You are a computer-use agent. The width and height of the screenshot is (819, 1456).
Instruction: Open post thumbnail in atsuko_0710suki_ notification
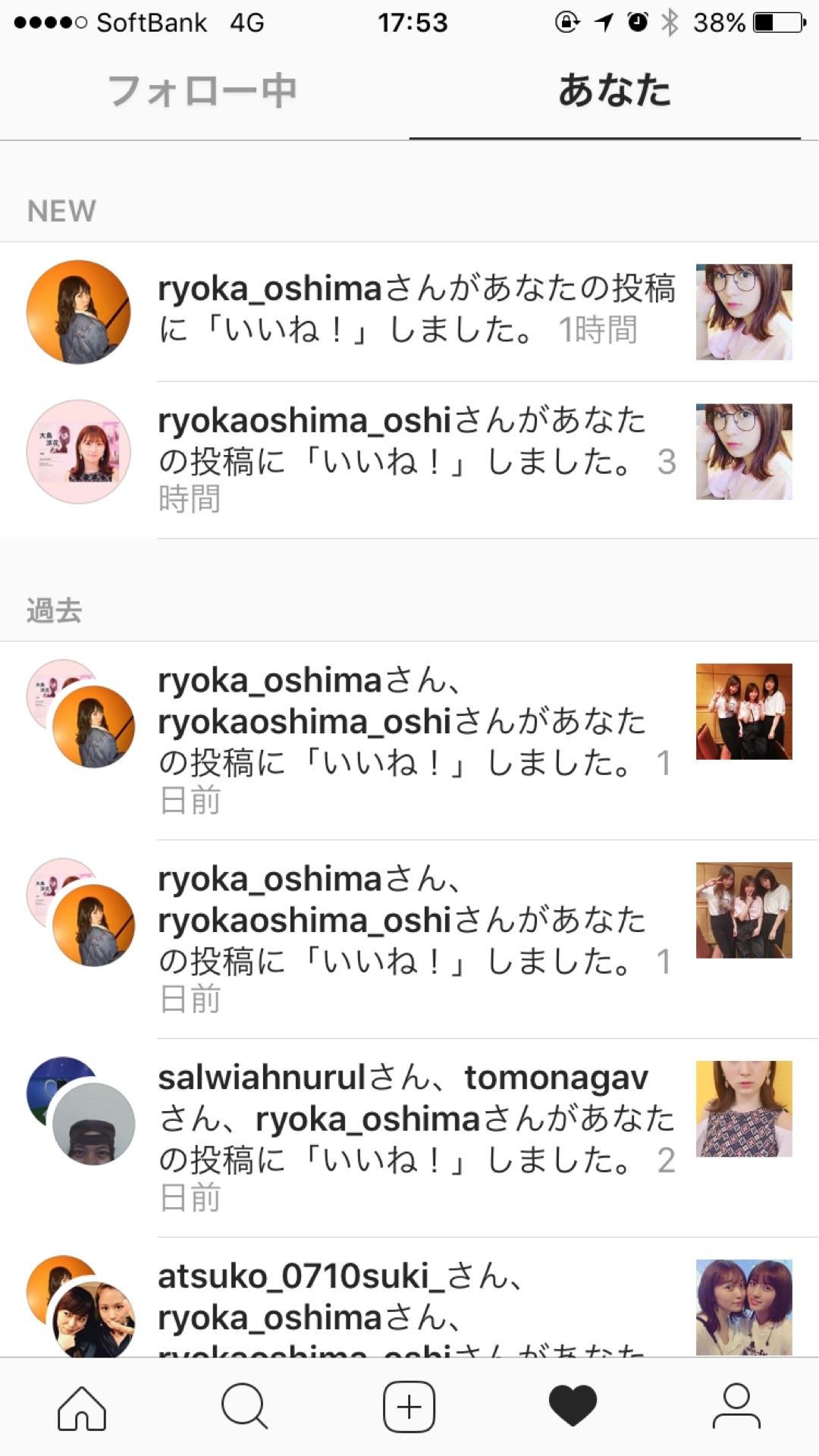pyautogui.click(x=743, y=1307)
